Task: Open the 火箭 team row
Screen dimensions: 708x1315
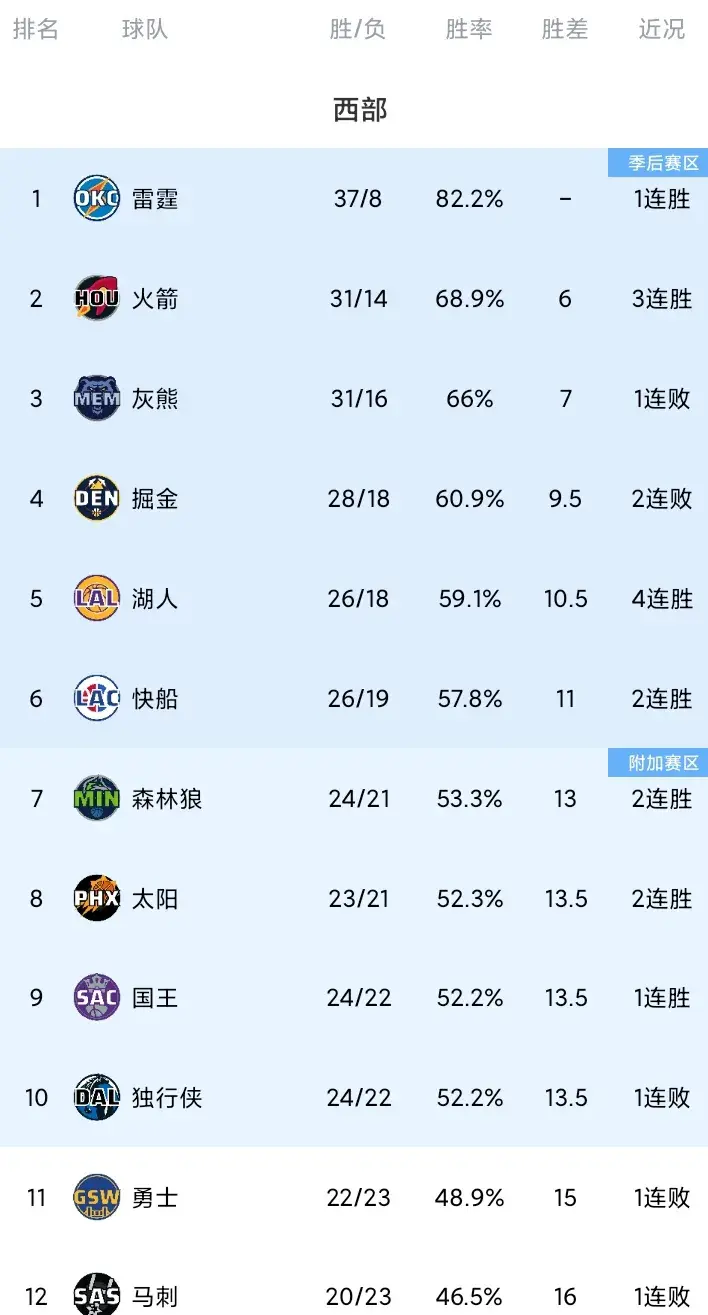Action: [354, 298]
